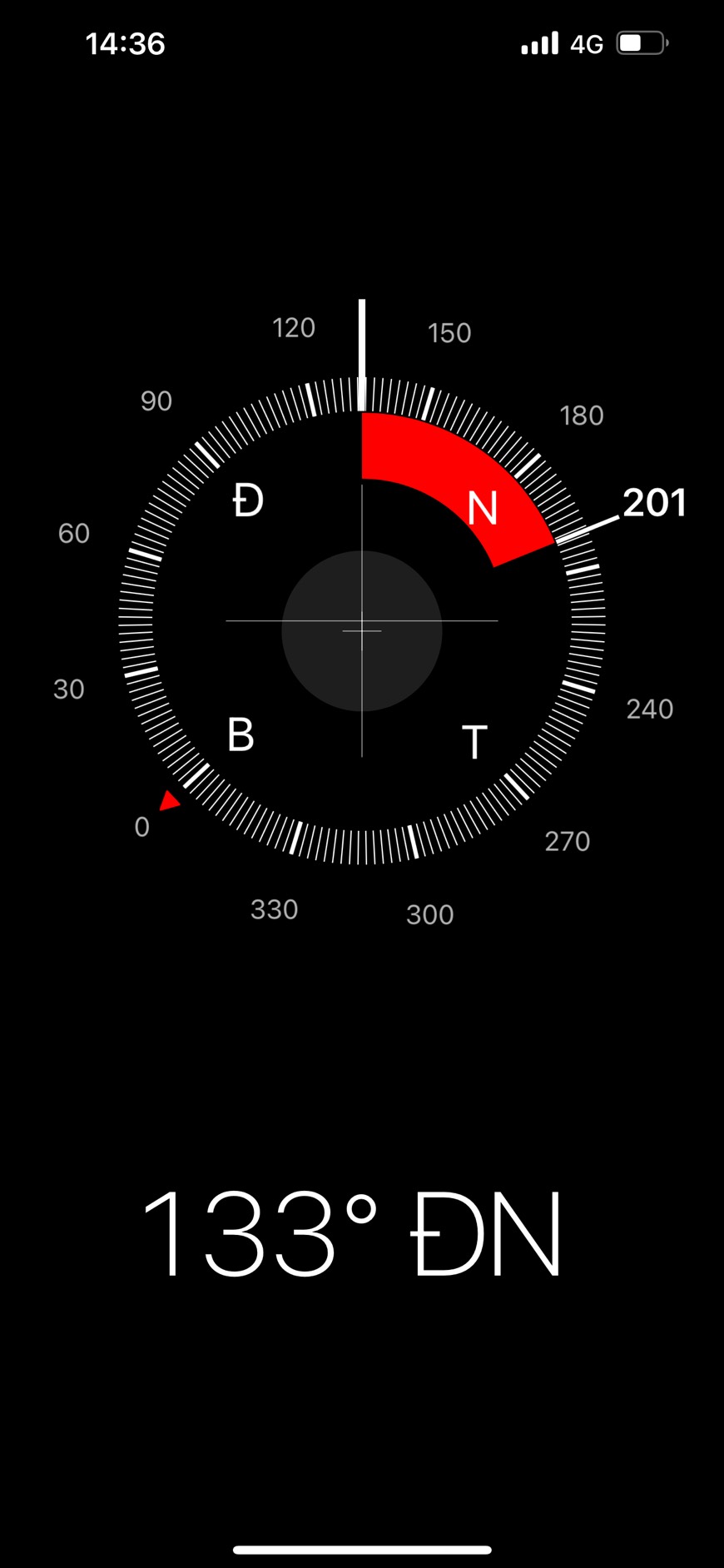Tap the compass dial to unlock bearing

pos(362,621)
